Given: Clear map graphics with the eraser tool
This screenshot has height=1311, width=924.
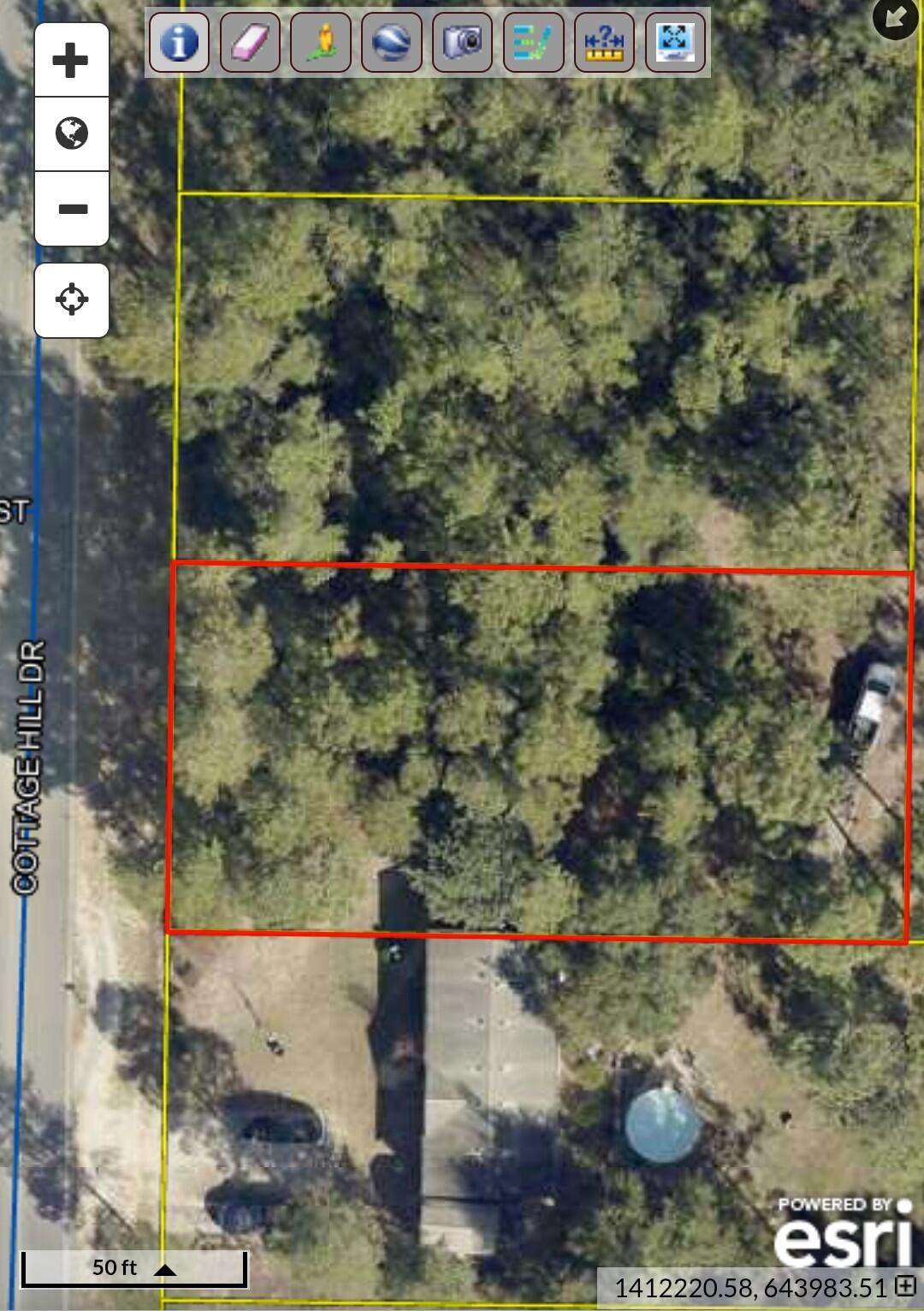Looking at the screenshot, I should pyautogui.click(x=250, y=42).
